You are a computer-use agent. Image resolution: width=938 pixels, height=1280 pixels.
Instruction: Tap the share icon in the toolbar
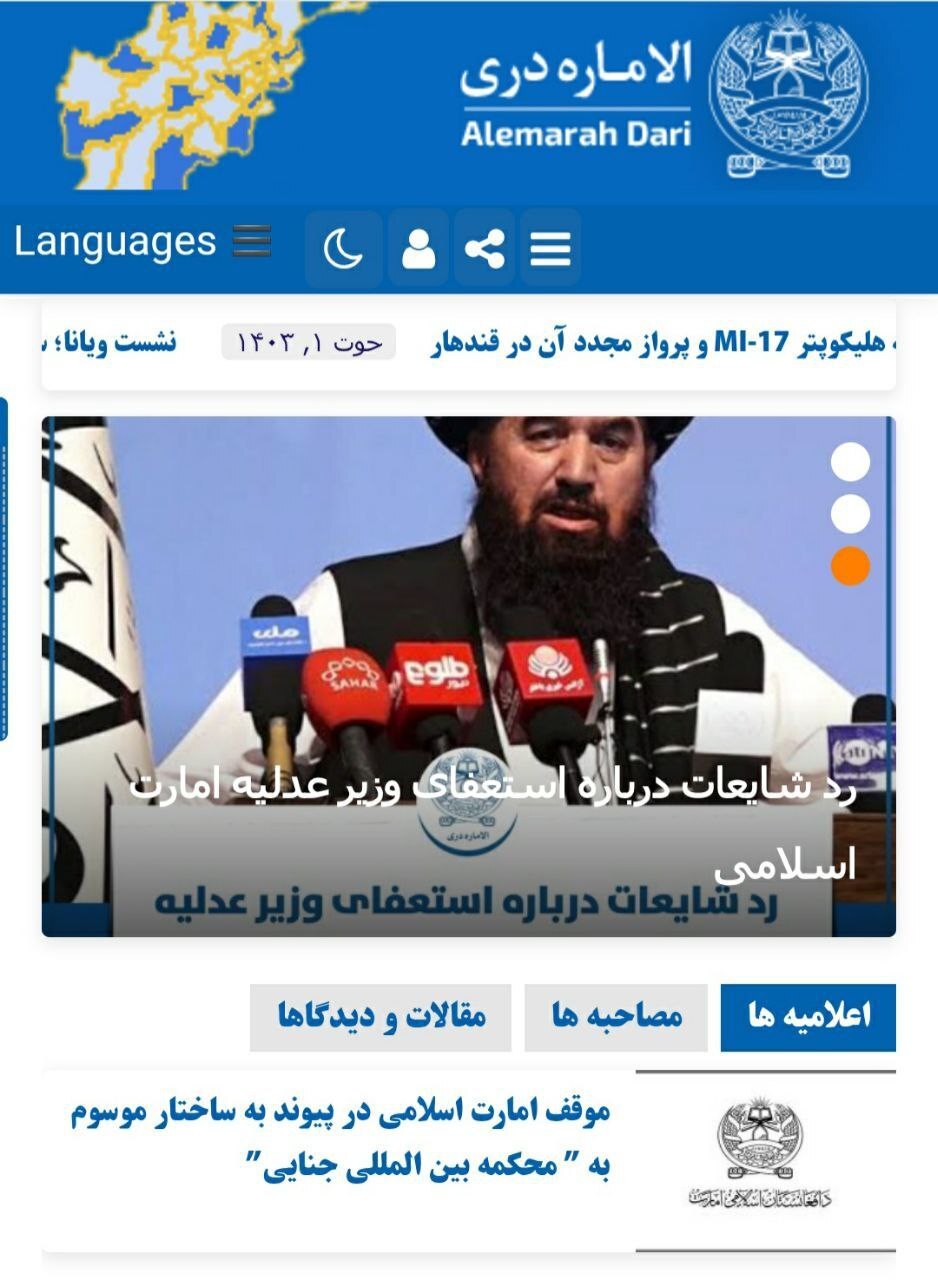point(485,249)
